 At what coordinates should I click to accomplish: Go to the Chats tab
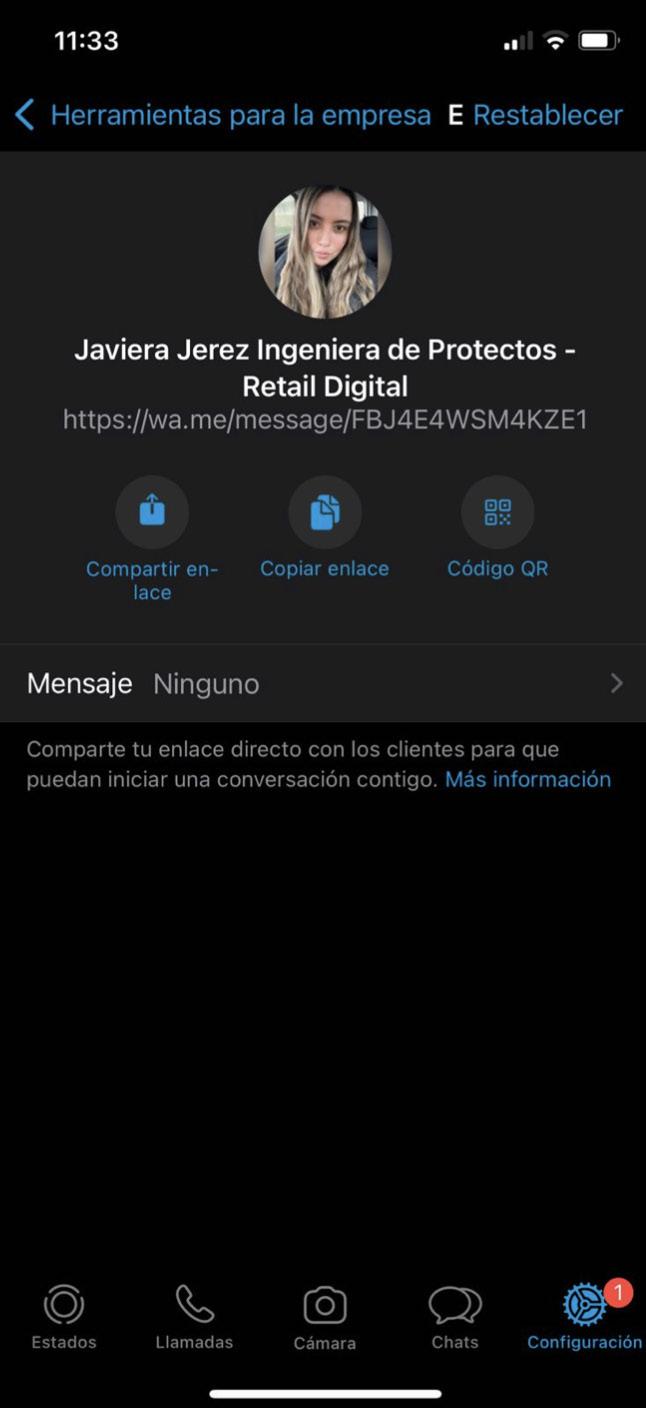pos(455,1318)
